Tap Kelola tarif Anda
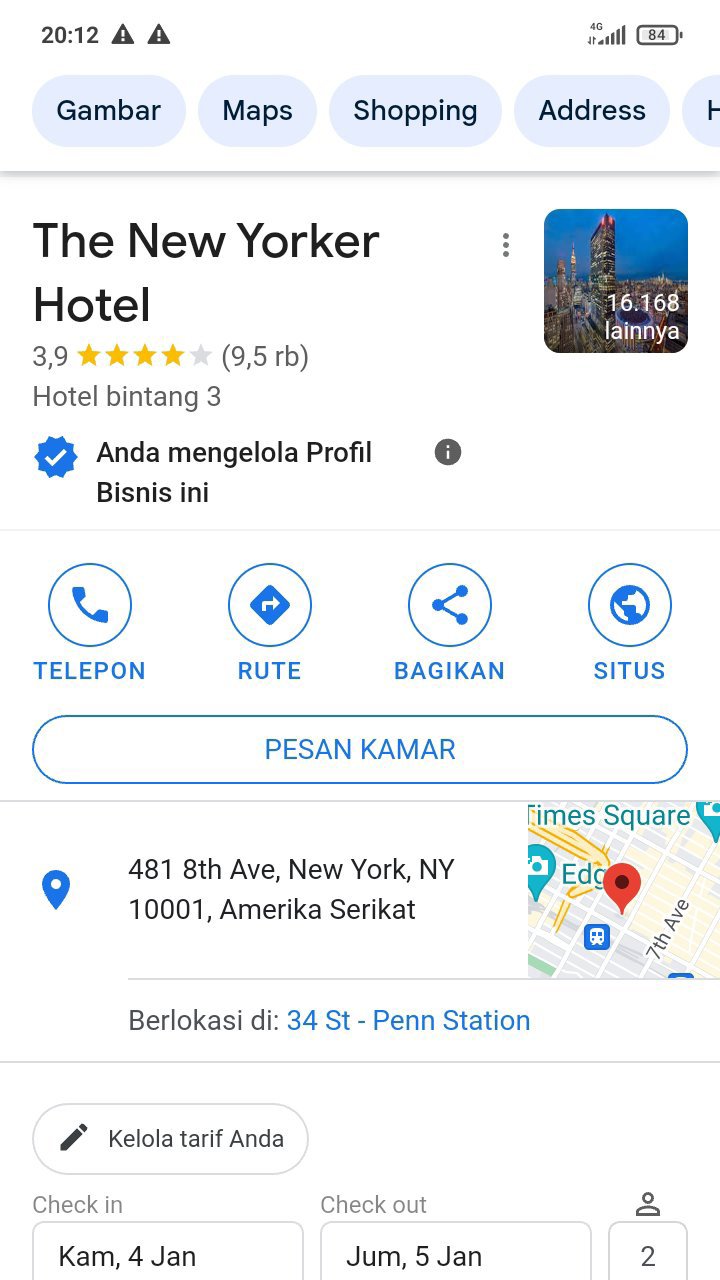 [x=170, y=1139]
